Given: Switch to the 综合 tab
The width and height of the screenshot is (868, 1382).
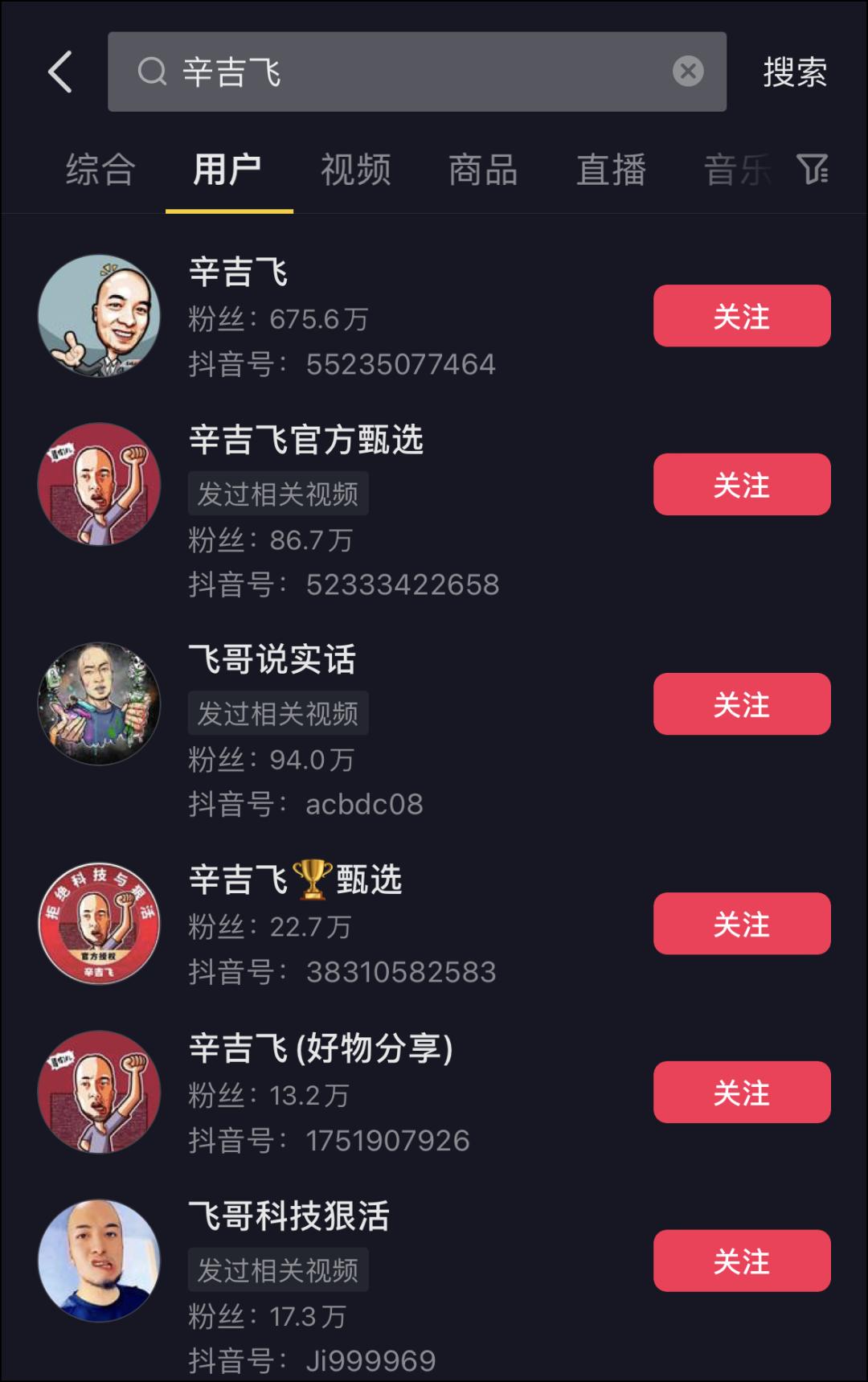Looking at the screenshot, I should [100, 170].
